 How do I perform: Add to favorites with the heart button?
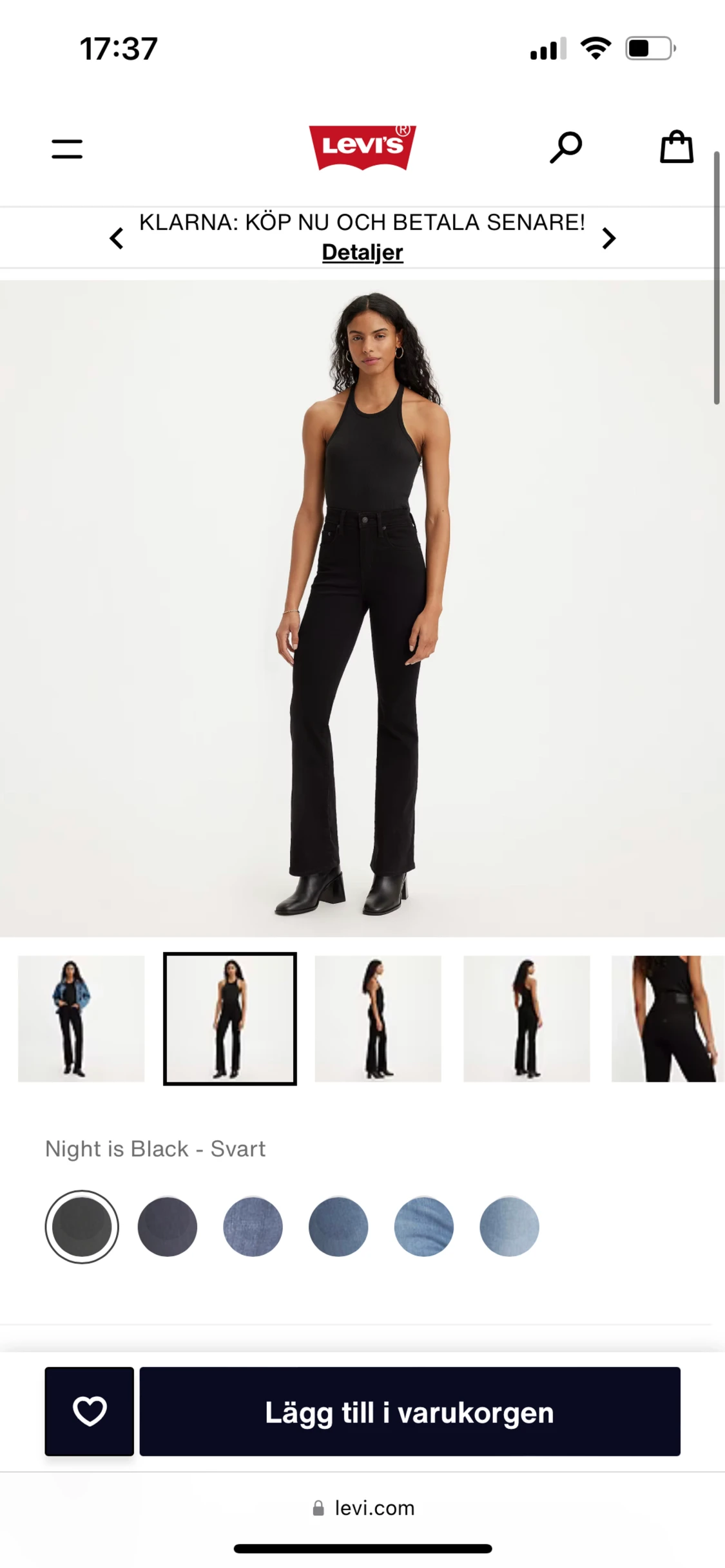(90, 1411)
